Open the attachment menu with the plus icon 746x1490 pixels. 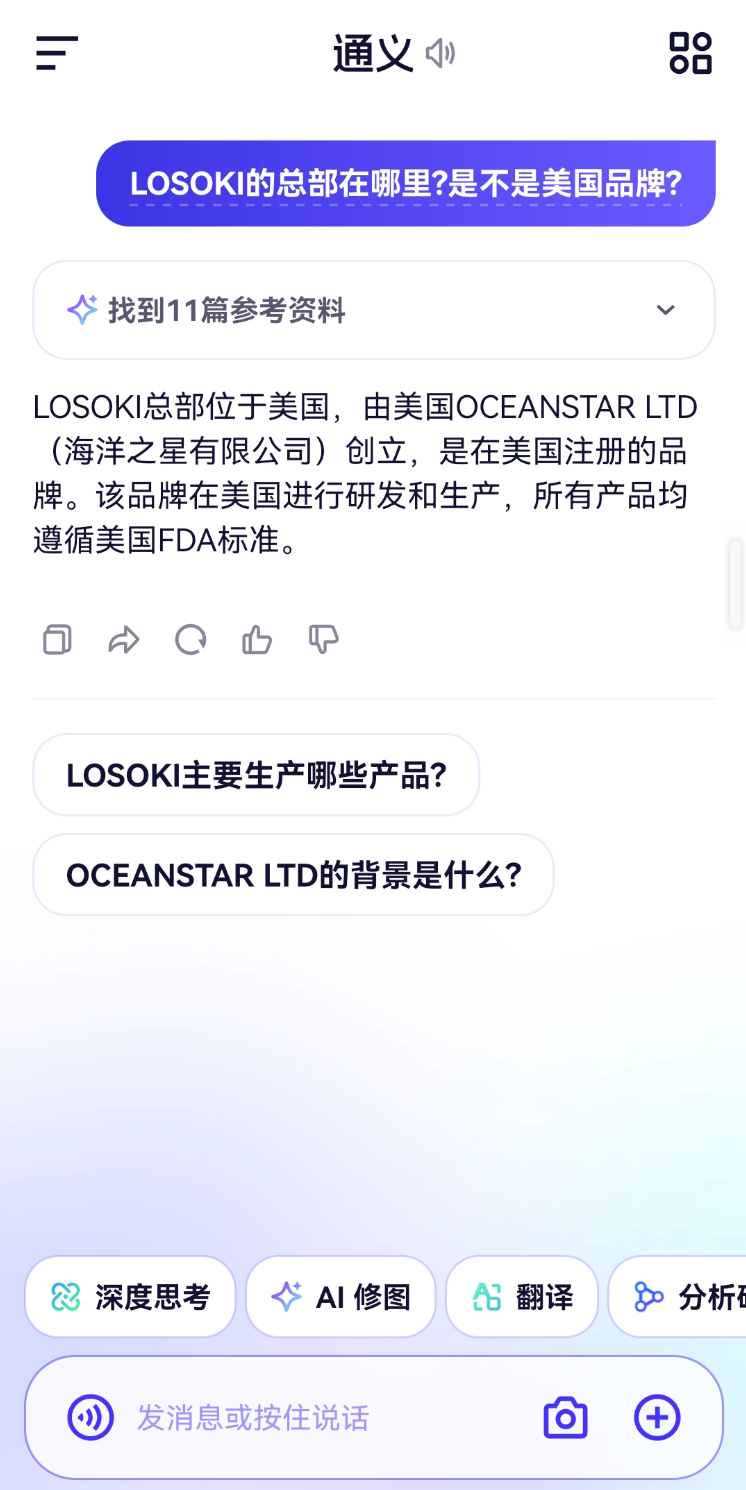coord(657,1417)
